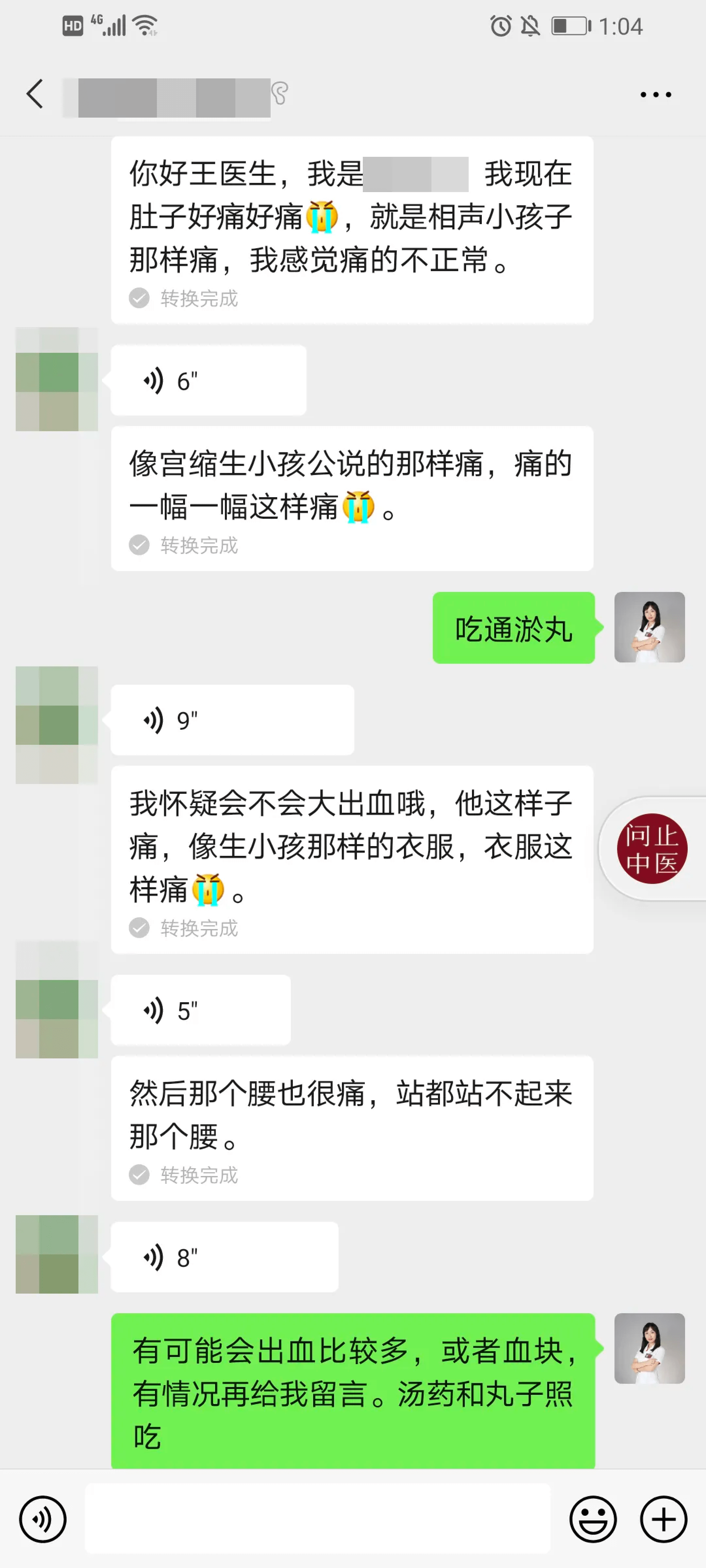Go back from this chat
This screenshot has width=706, height=1568.
click(35, 94)
